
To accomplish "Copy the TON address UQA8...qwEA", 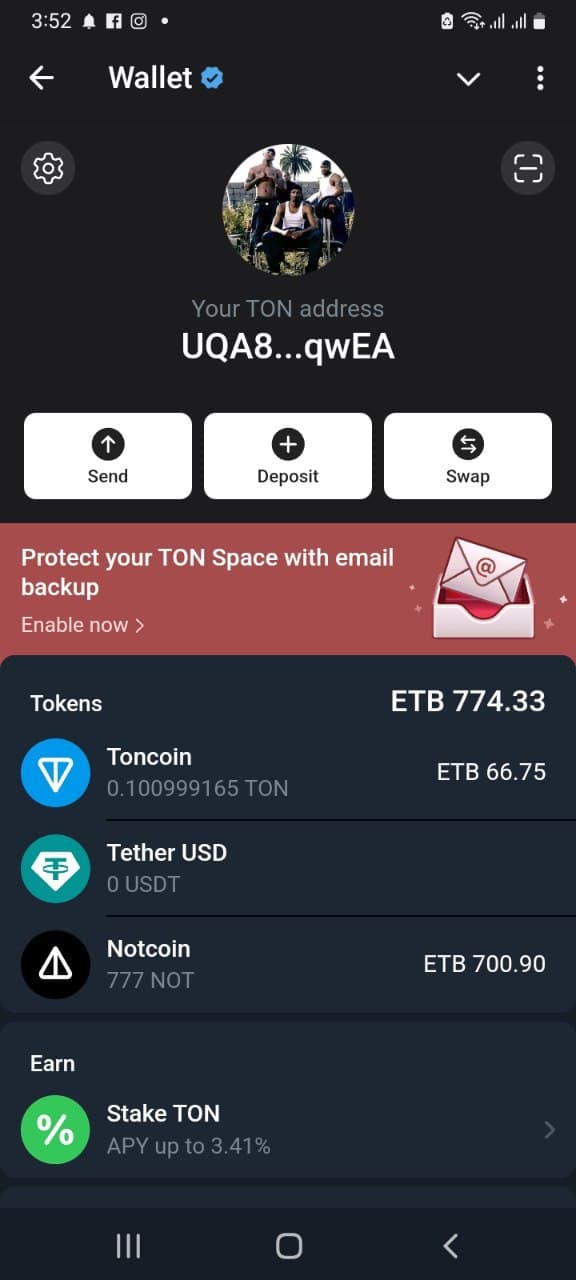I will pos(288,346).
